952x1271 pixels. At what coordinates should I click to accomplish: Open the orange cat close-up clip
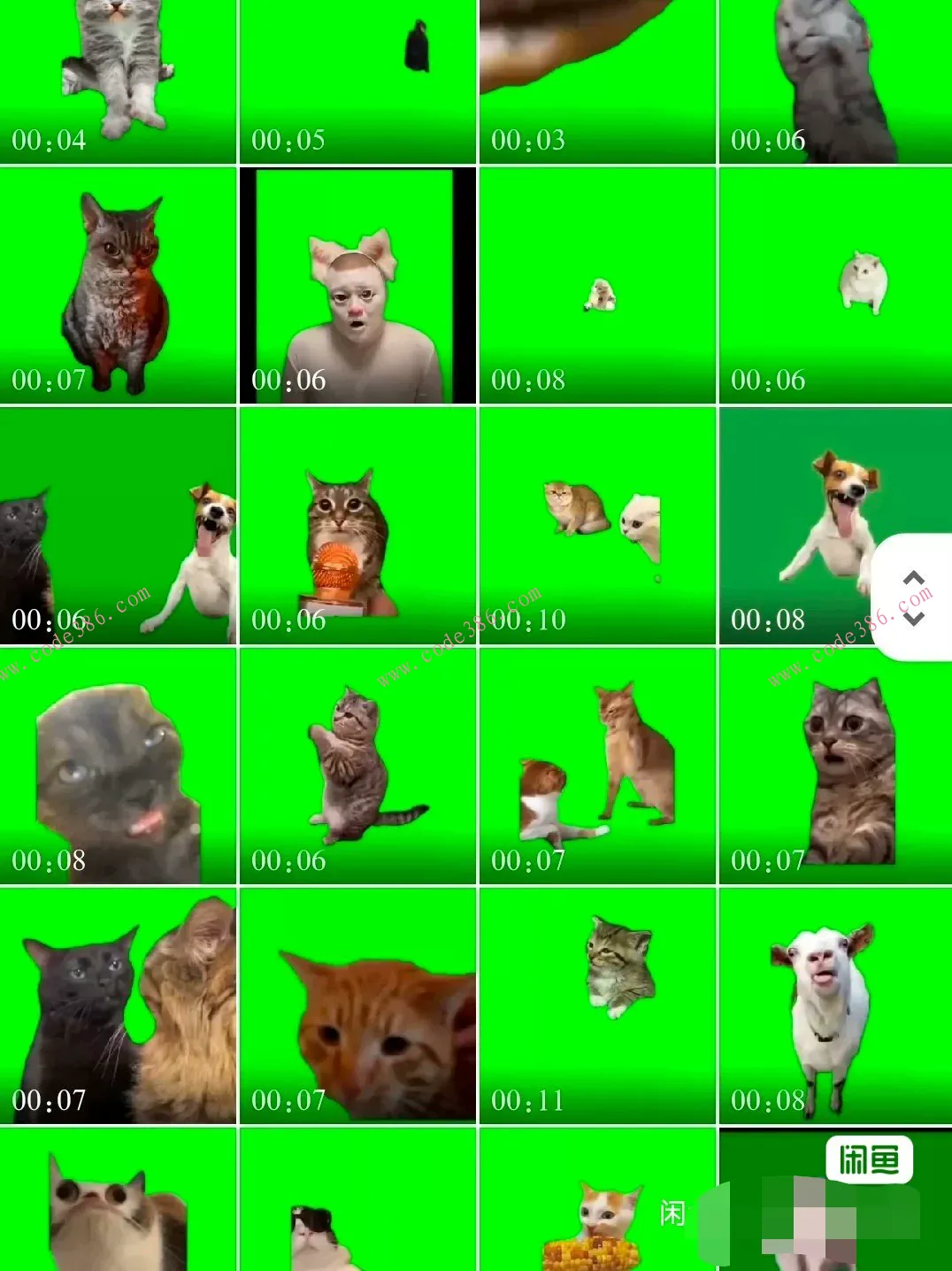pos(357,1005)
